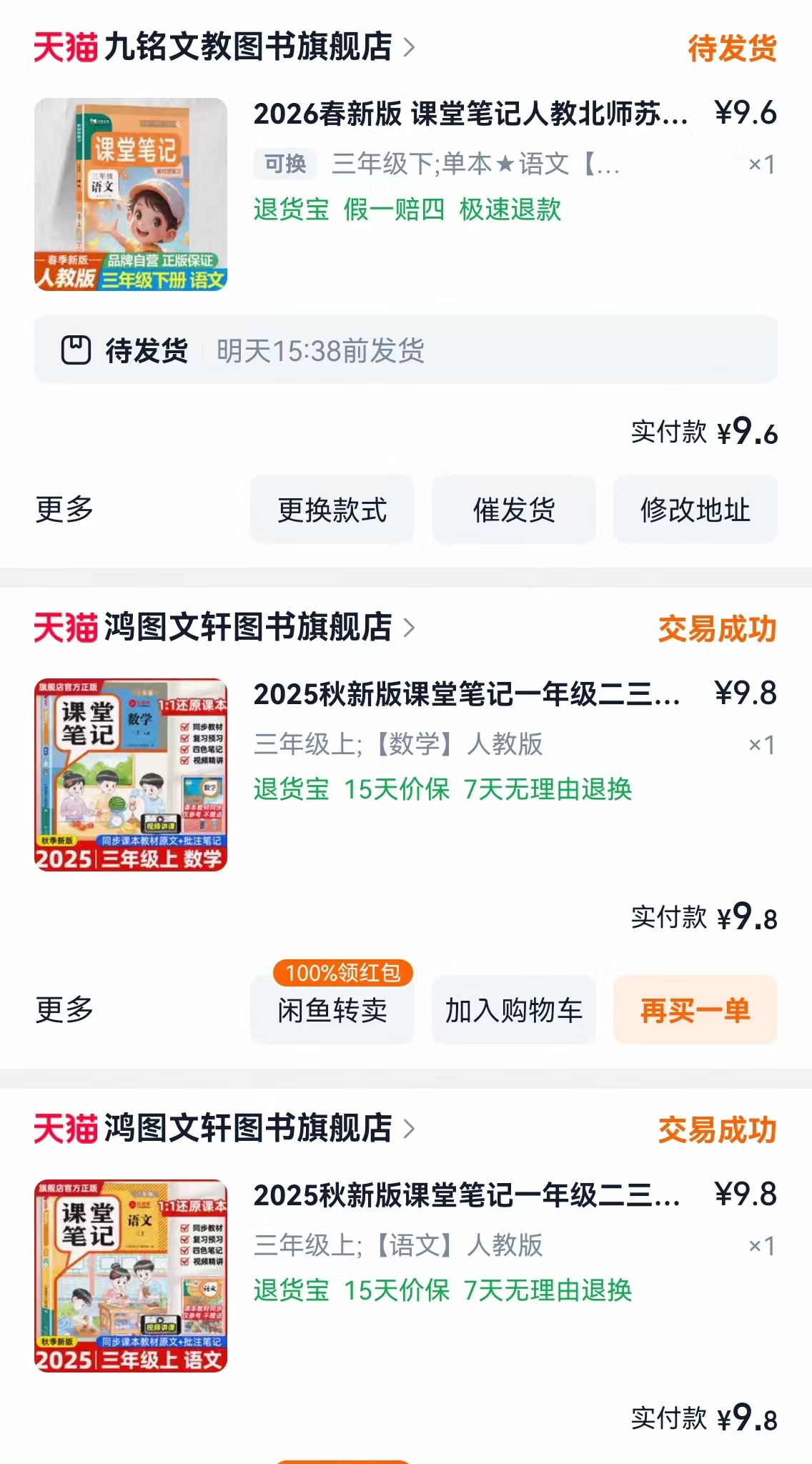Open 九铭文教图书旗舰店 via its arrow
Viewport: 812px width, 1464px height.
406,47
